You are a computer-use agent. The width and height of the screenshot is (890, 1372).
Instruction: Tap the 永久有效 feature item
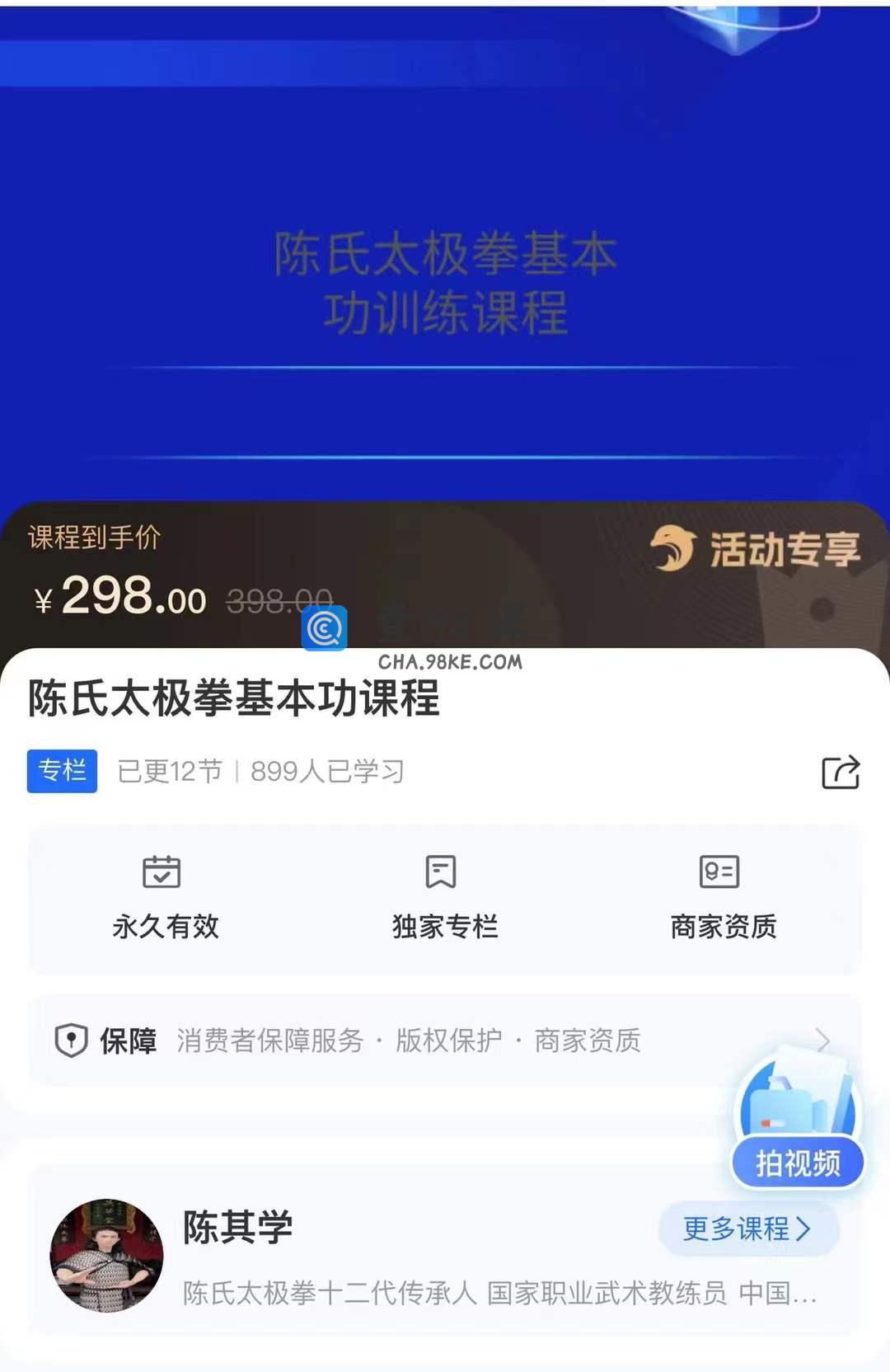pos(165,899)
